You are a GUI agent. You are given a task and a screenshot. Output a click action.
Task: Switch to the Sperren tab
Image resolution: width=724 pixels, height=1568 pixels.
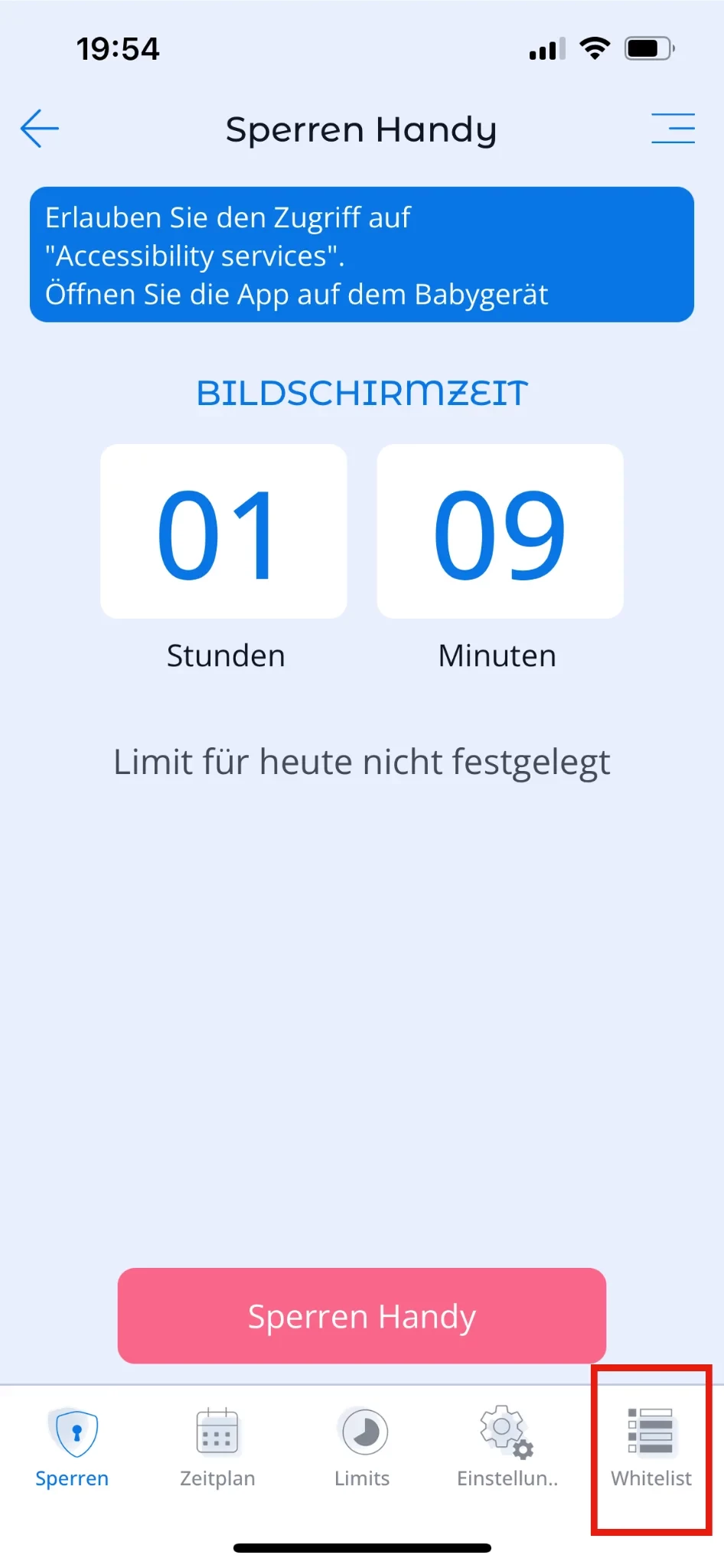coord(73,1447)
